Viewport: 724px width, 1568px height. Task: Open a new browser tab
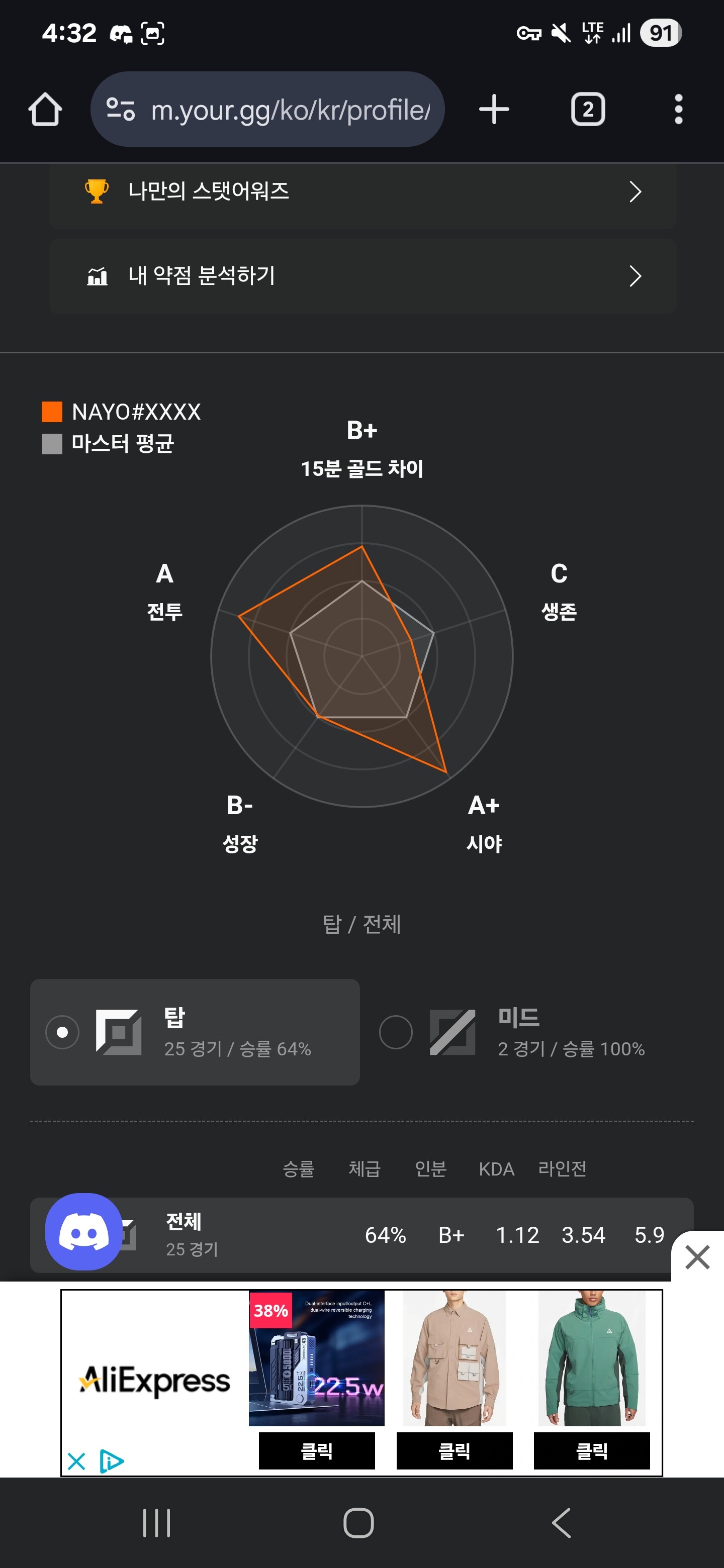pos(494,110)
